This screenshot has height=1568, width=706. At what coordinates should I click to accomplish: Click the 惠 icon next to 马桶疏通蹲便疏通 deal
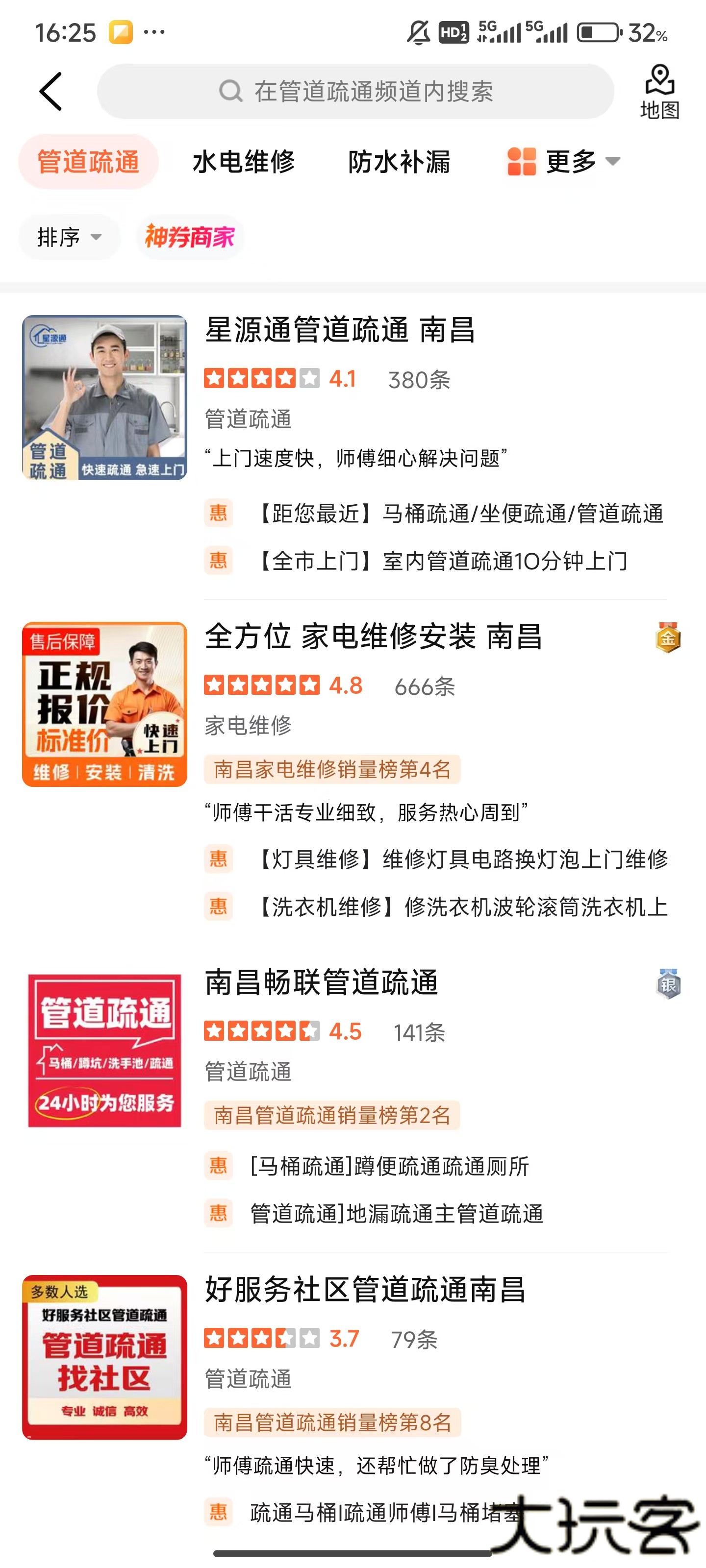[x=219, y=1163]
